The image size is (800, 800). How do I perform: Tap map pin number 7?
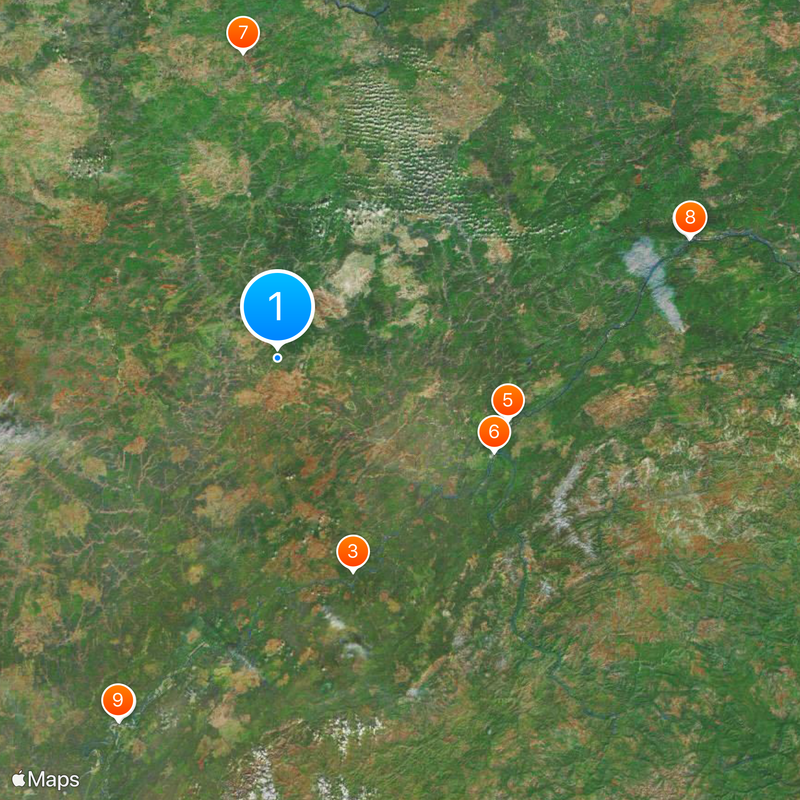coord(243,34)
